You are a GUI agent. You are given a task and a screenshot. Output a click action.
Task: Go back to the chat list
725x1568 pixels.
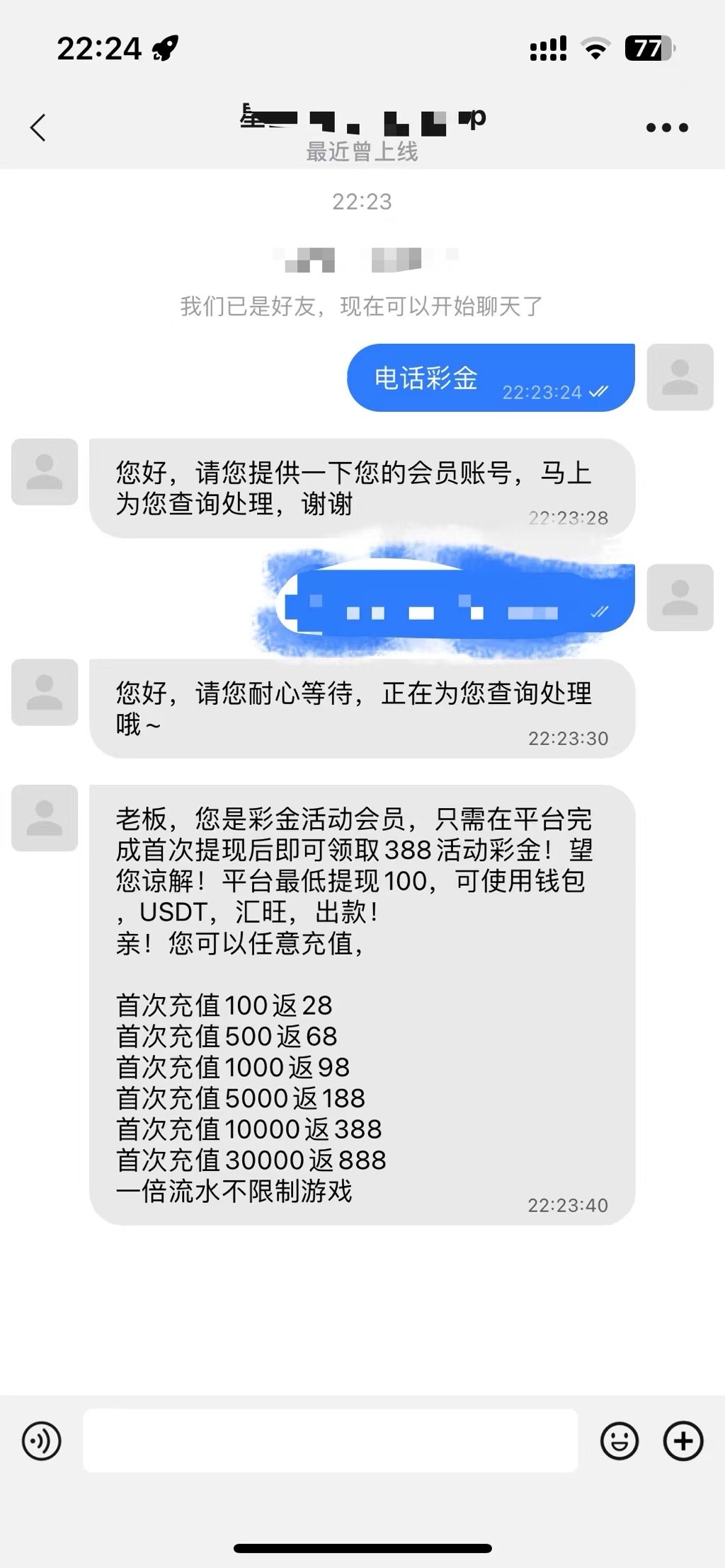click(x=38, y=128)
